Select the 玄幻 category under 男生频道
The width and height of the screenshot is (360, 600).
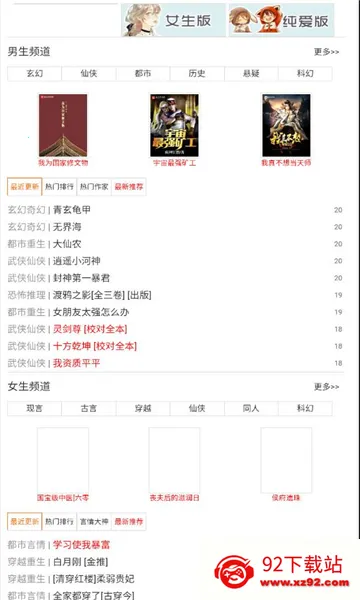(34, 73)
